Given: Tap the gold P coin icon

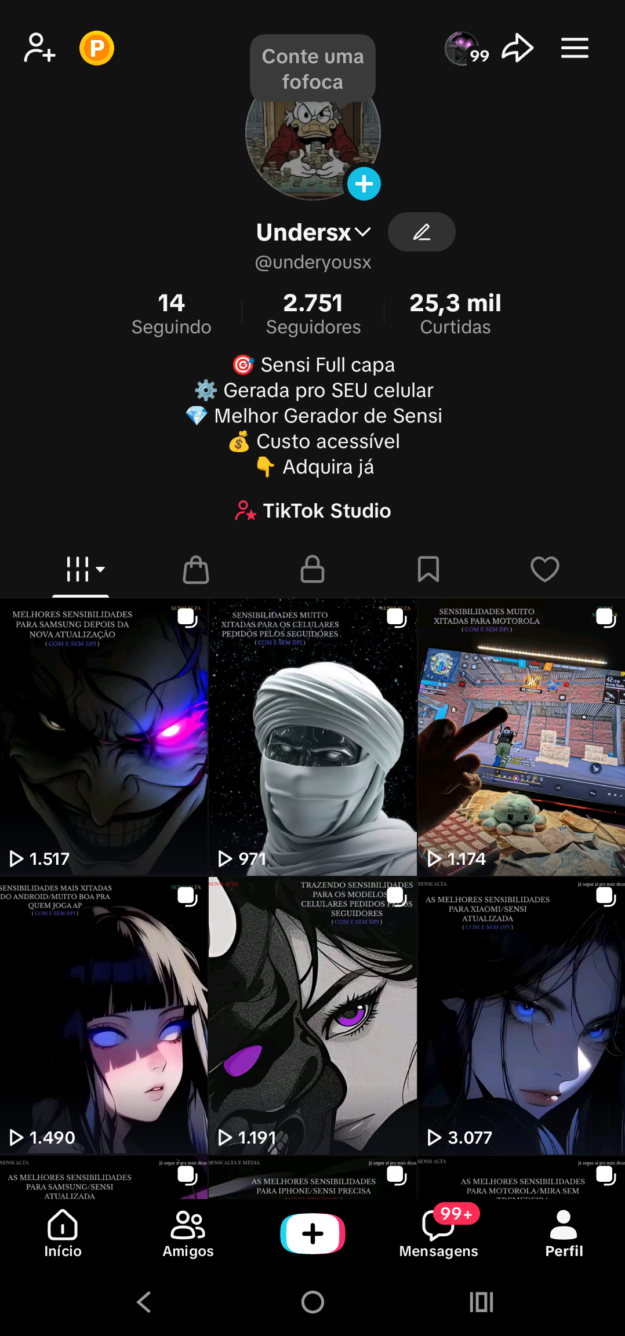Looking at the screenshot, I should [97, 48].
